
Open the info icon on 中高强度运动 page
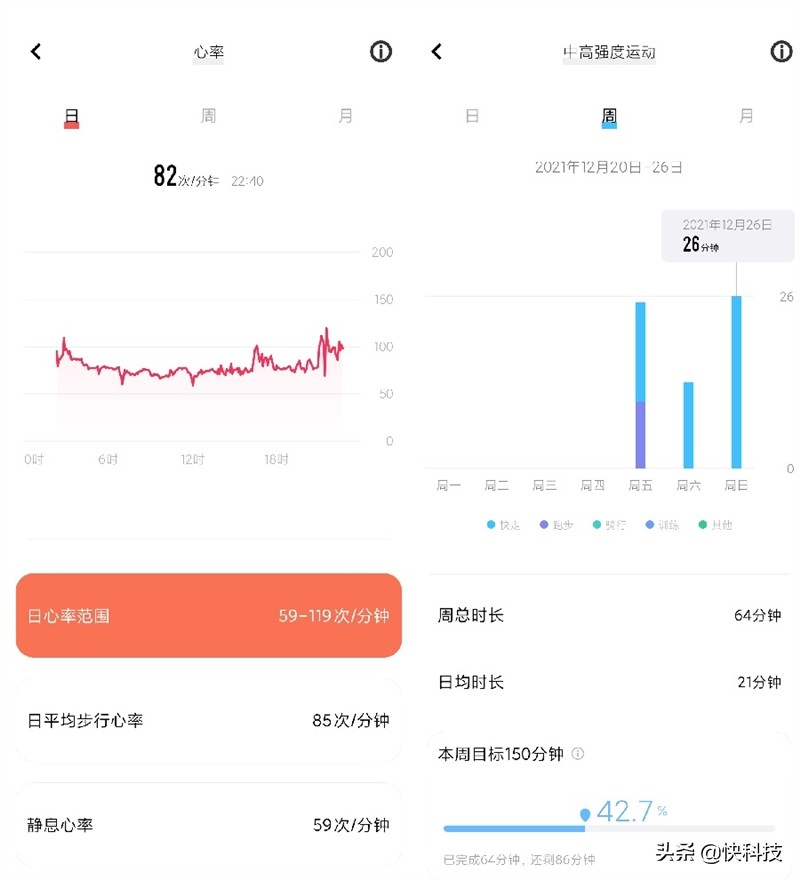[x=781, y=52]
